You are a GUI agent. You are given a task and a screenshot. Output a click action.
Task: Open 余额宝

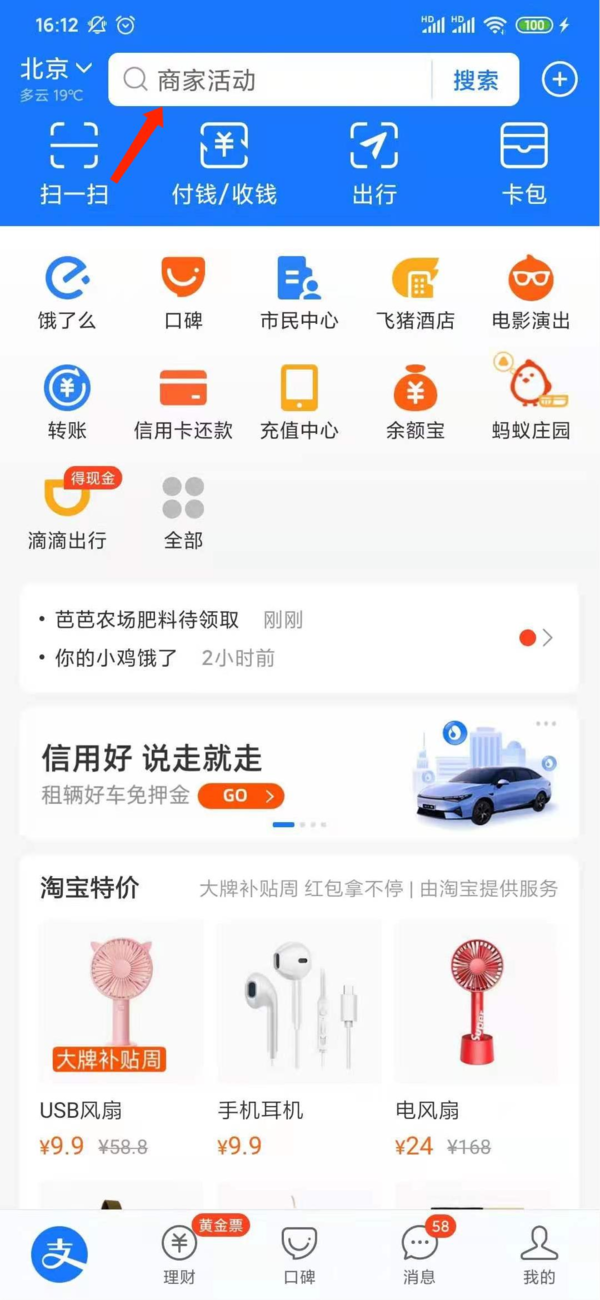[x=415, y=402]
